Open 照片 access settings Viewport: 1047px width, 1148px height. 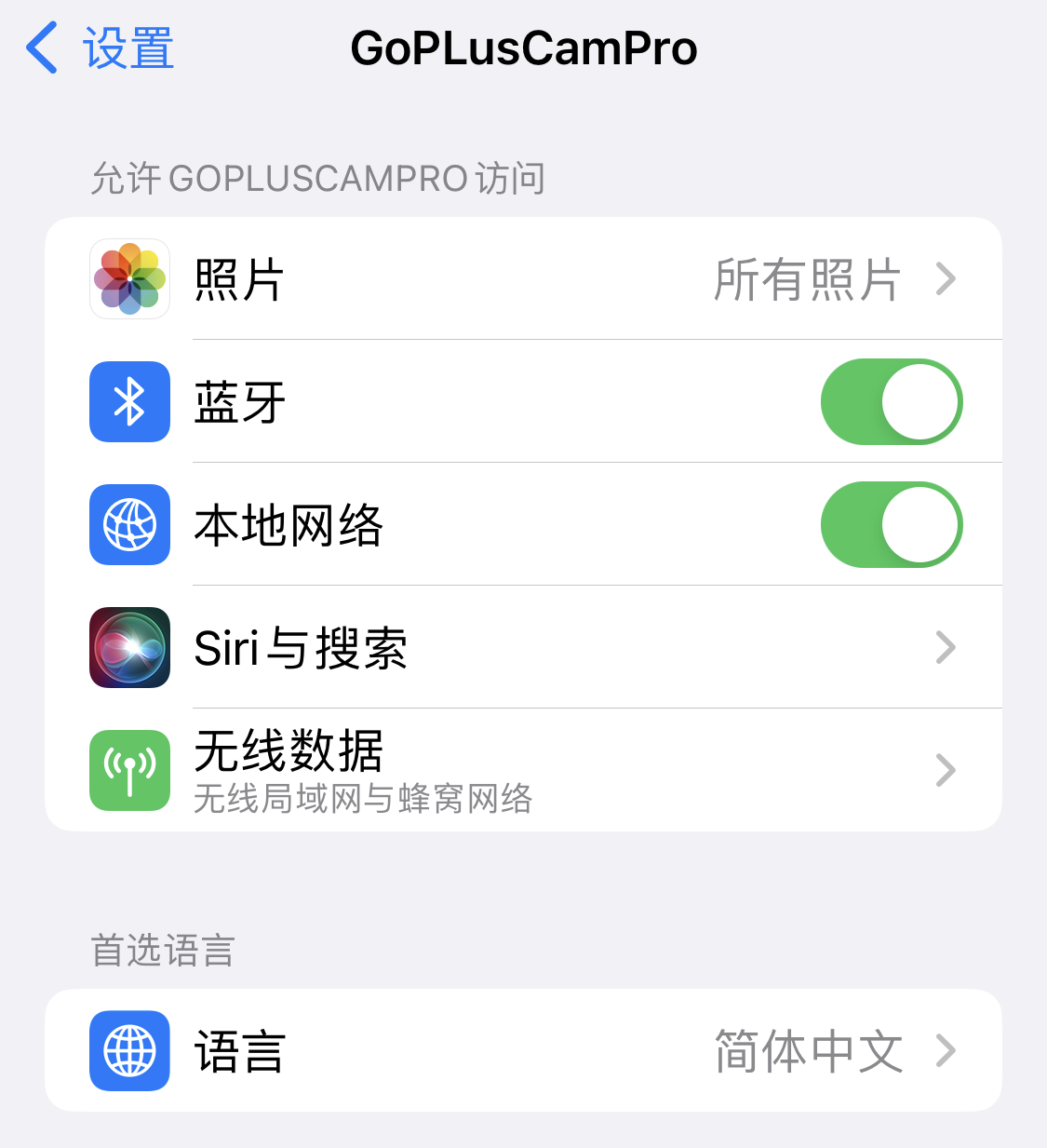(523, 279)
